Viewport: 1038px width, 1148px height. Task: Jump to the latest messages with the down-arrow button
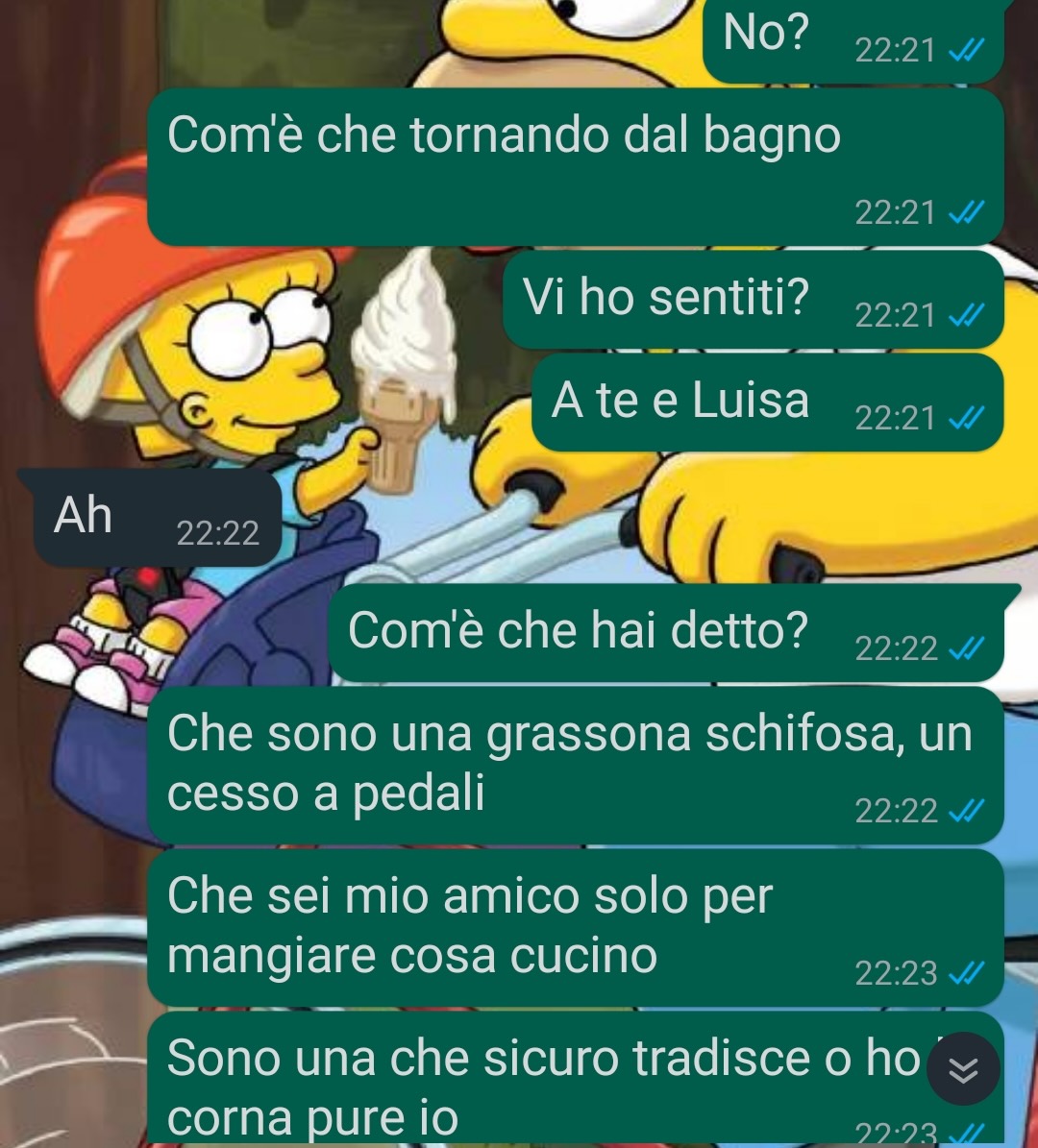point(963,1068)
